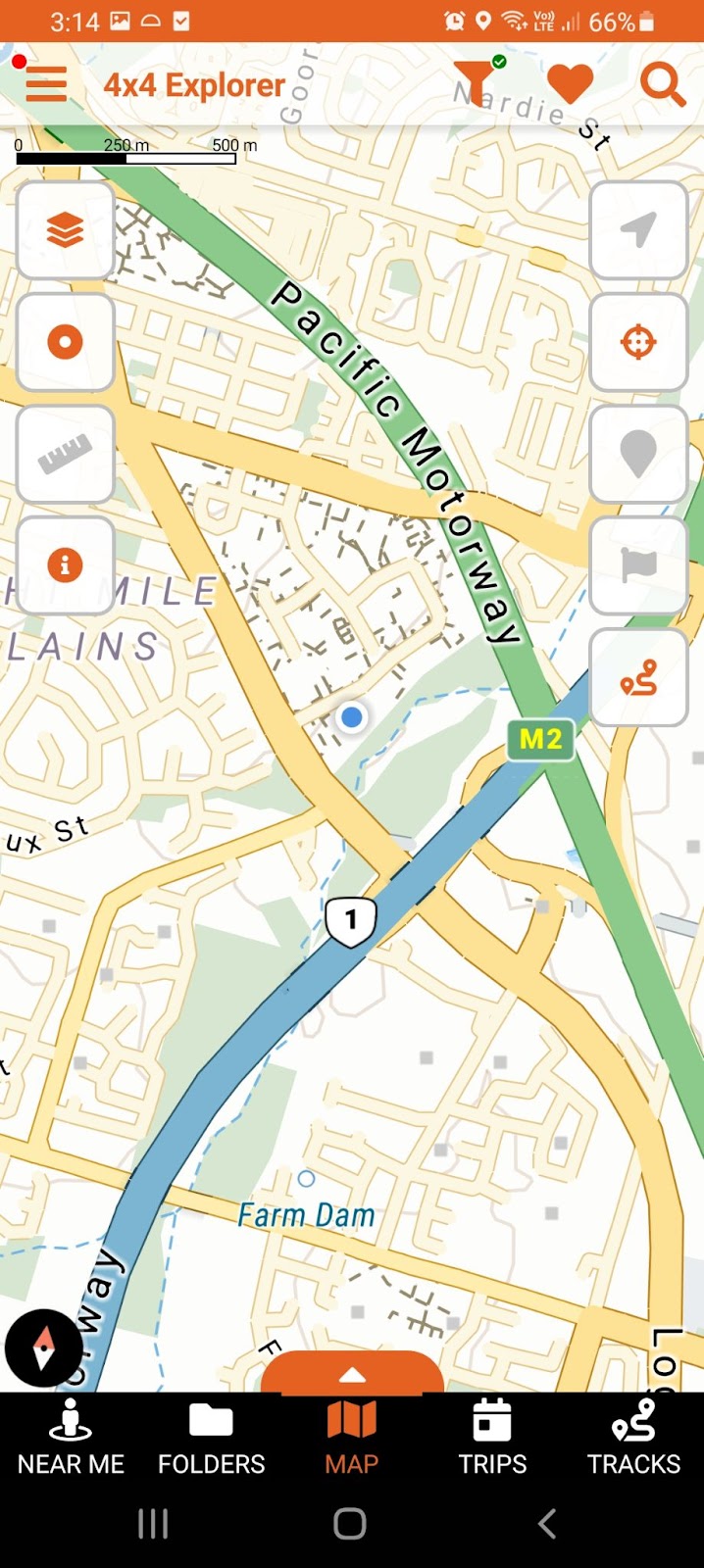Screen dimensions: 704x1568
Task: Tap the compass to reset orientation
Action: pos(43,1348)
